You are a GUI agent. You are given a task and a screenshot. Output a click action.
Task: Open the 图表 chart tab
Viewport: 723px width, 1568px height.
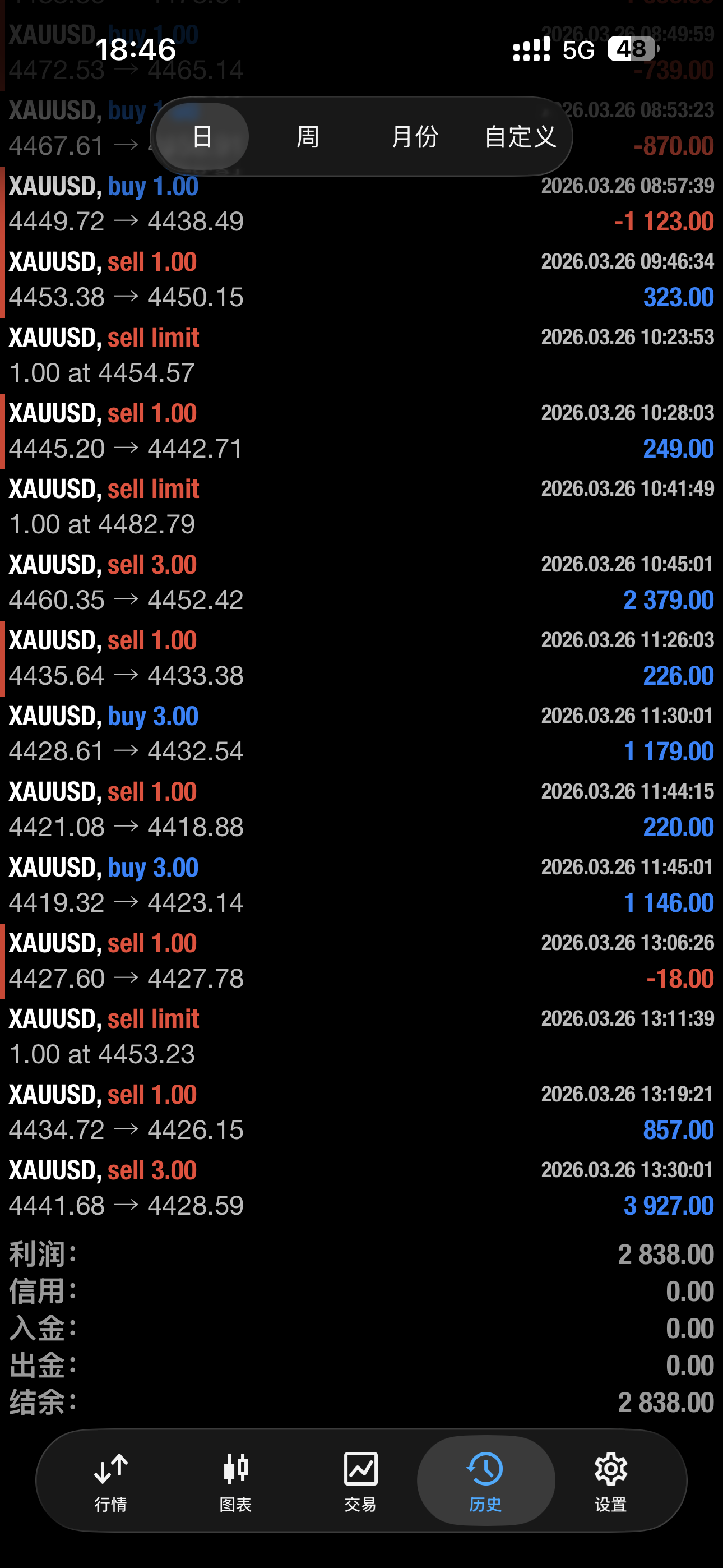coord(235,1482)
